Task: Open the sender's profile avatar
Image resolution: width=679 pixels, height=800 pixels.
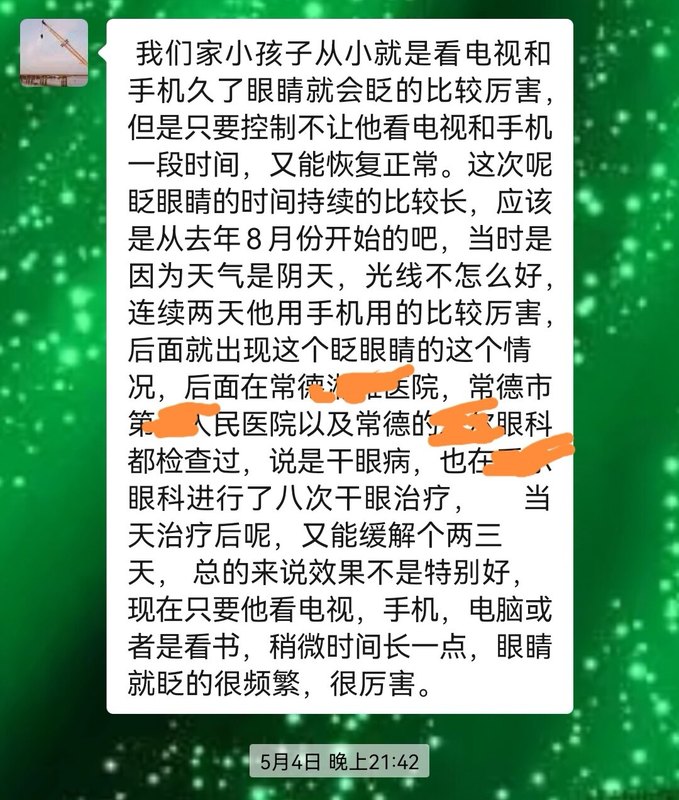Action: click(54, 53)
